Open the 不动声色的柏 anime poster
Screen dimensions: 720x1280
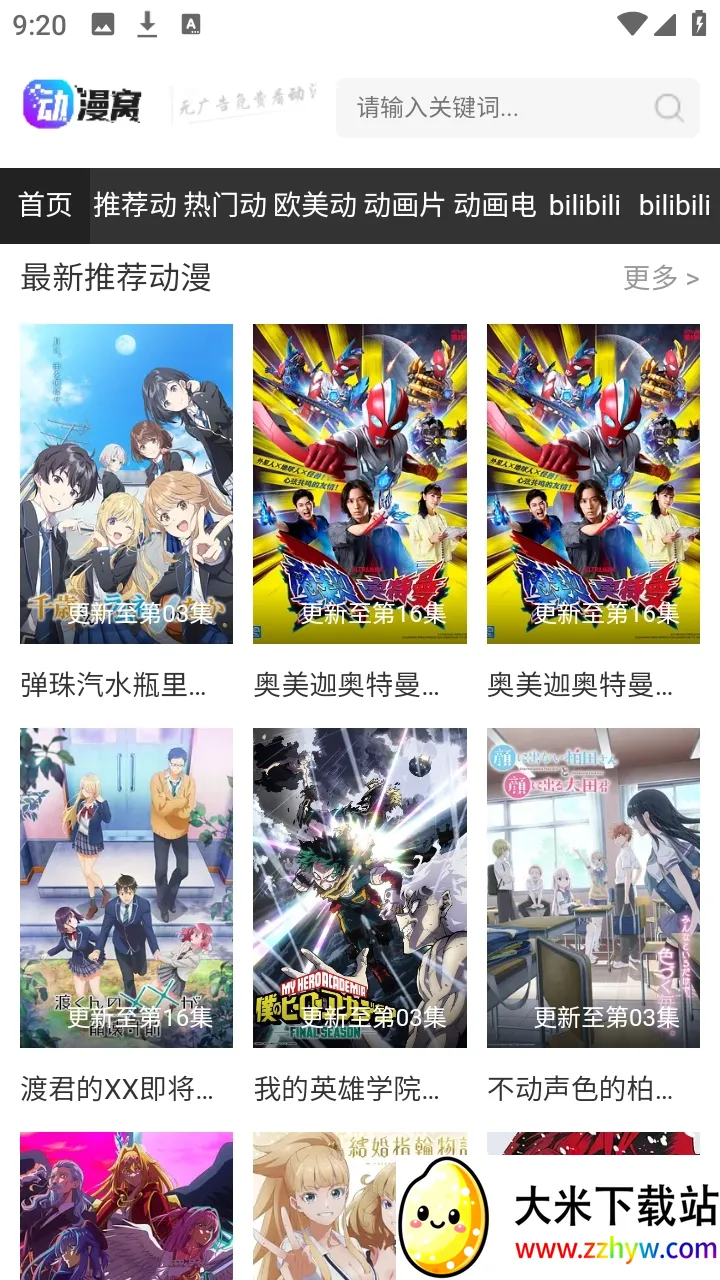pyautogui.click(x=593, y=888)
